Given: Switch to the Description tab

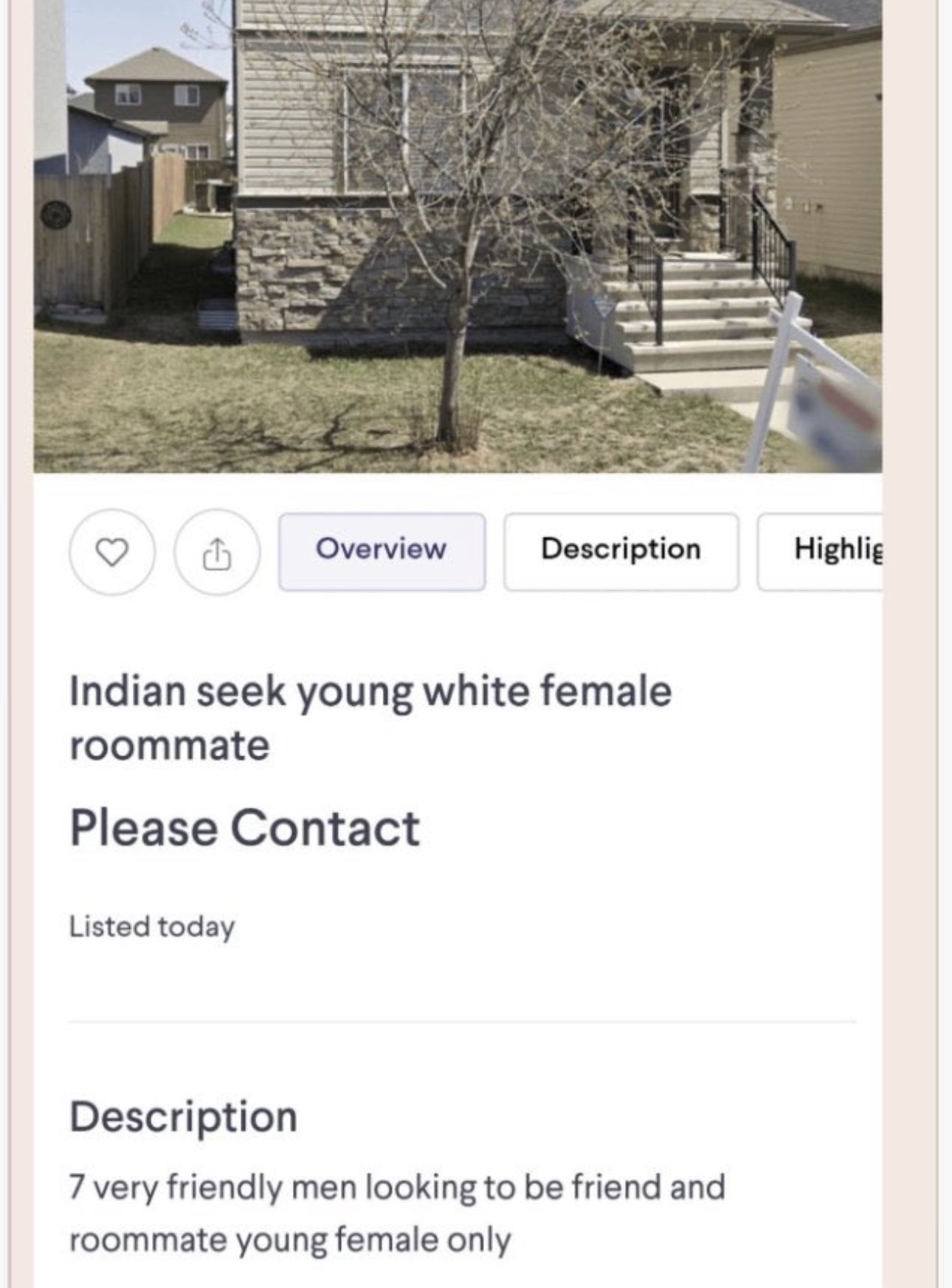Looking at the screenshot, I should pyautogui.click(x=621, y=552).
